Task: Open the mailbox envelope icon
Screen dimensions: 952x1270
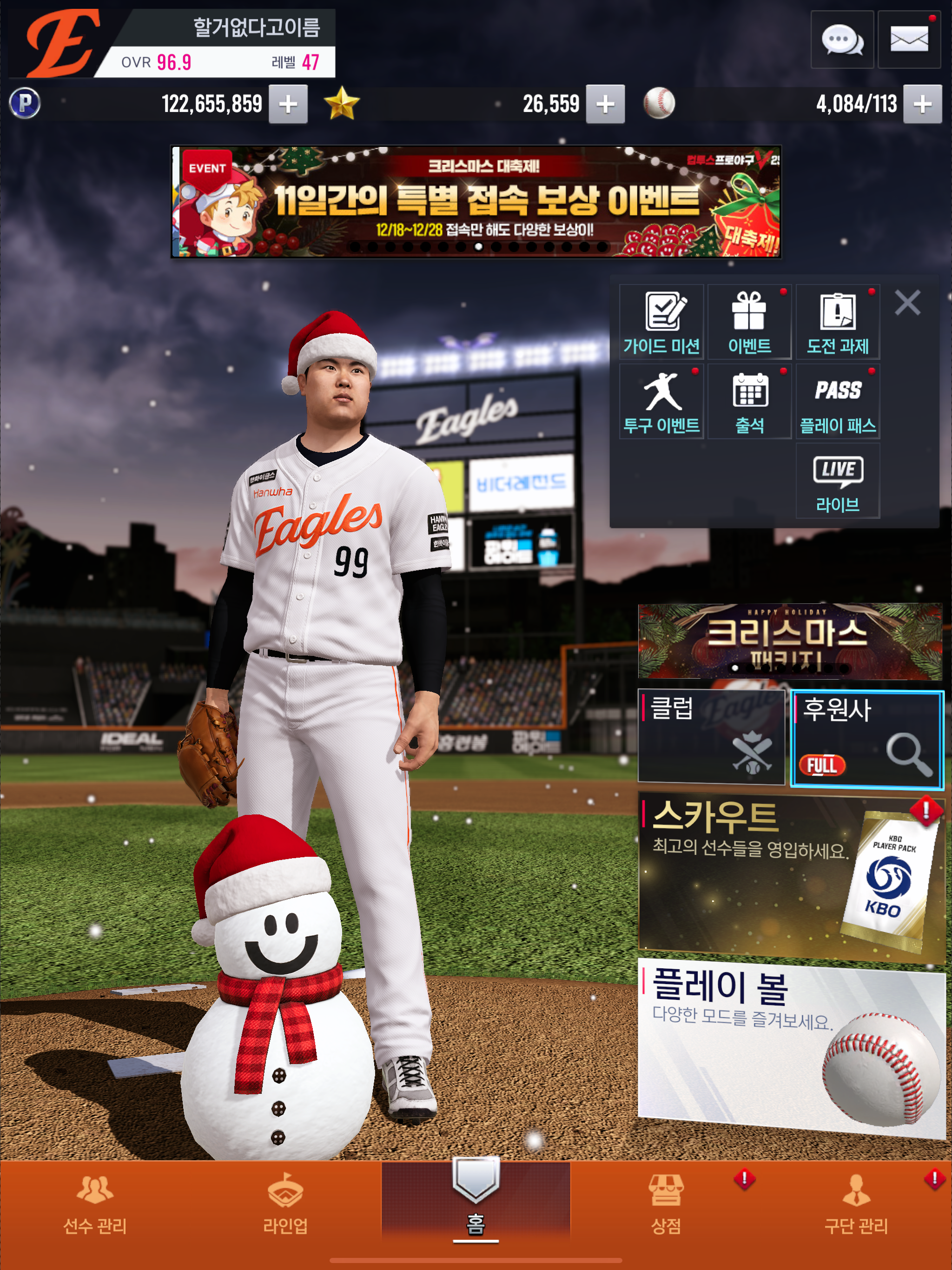Action: pyautogui.click(x=908, y=40)
